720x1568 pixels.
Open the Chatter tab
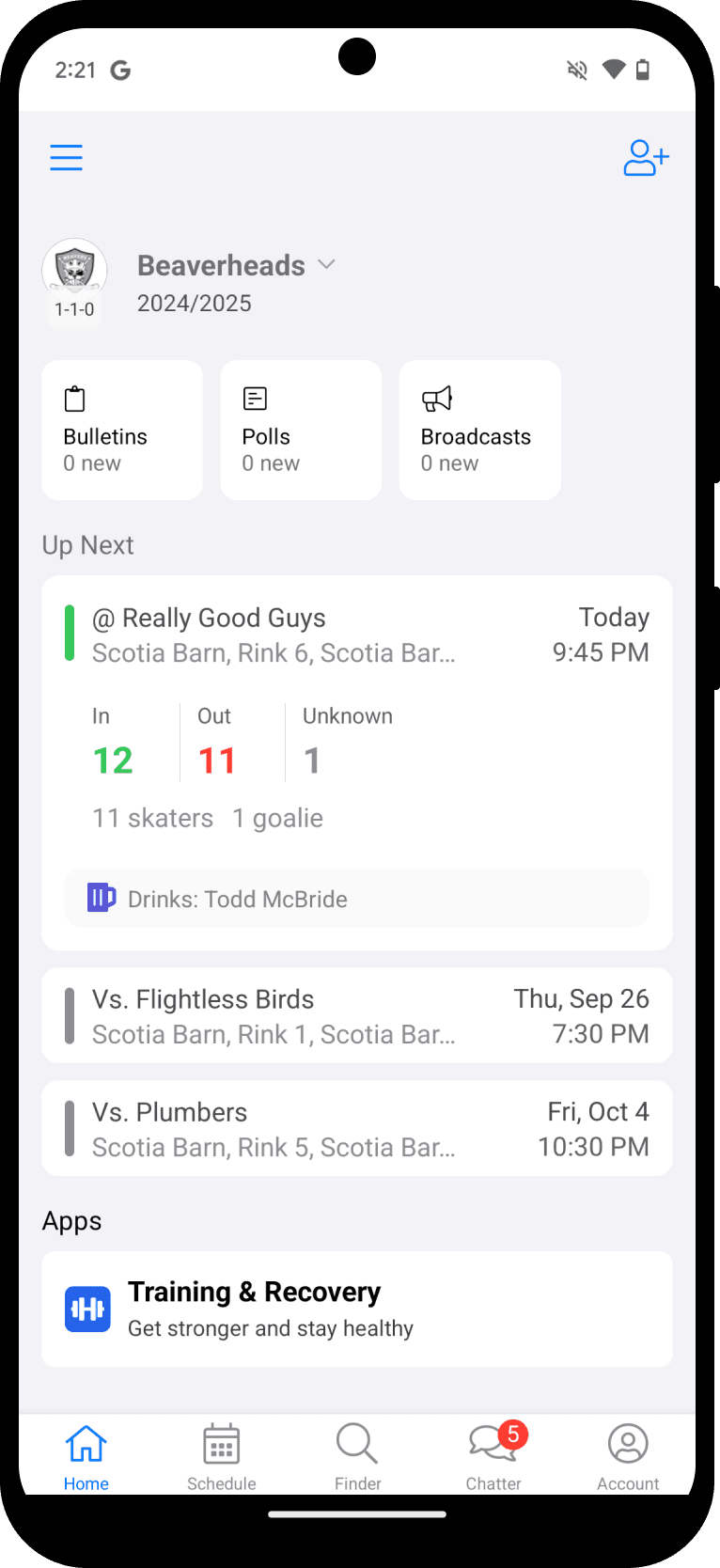point(493,1456)
